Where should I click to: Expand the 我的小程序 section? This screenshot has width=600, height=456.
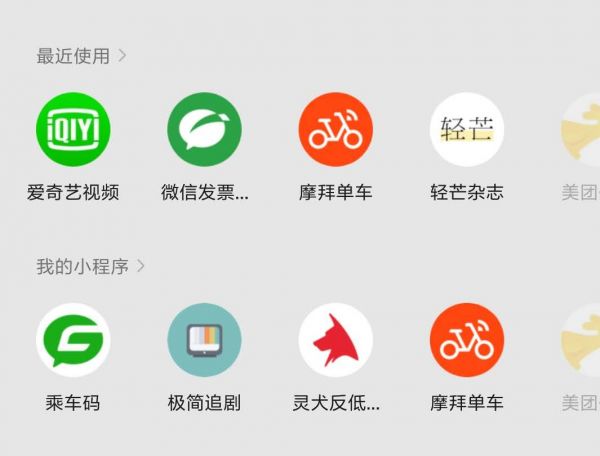tap(91, 267)
